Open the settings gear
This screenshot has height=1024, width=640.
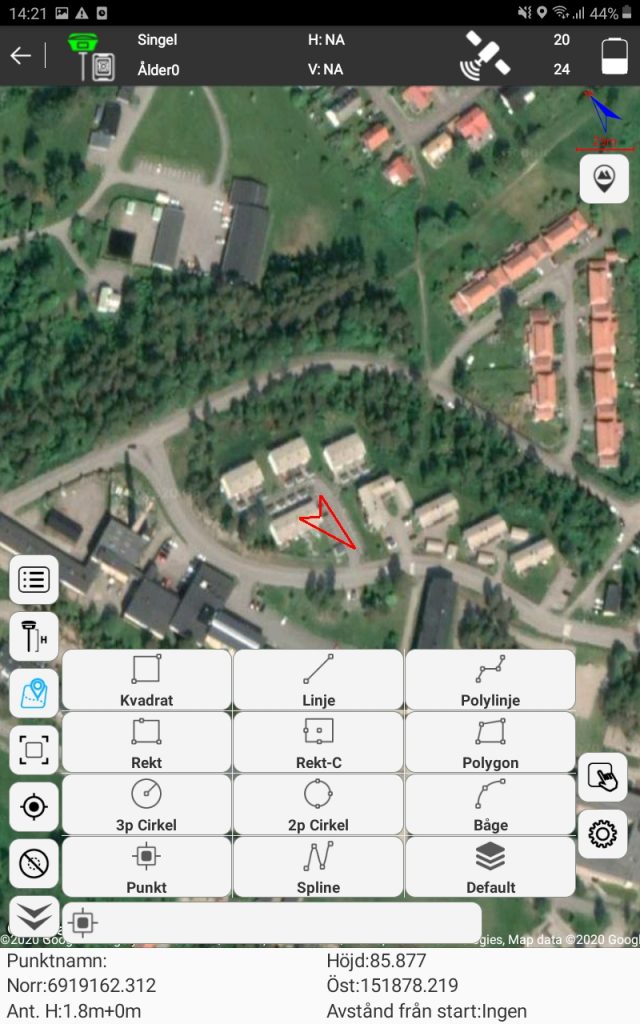(x=602, y=834)
